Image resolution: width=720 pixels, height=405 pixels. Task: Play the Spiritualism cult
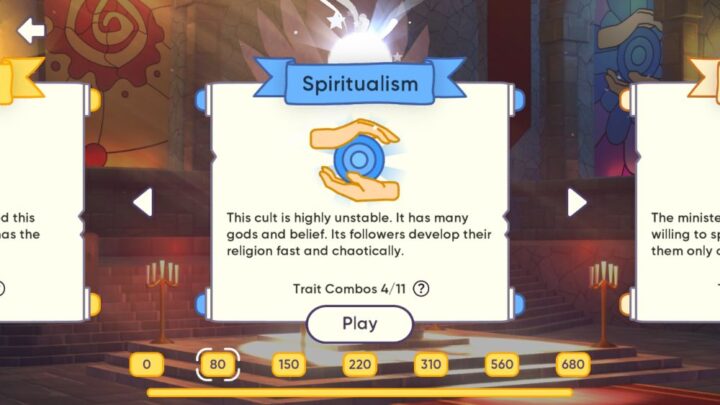(359, 323)
